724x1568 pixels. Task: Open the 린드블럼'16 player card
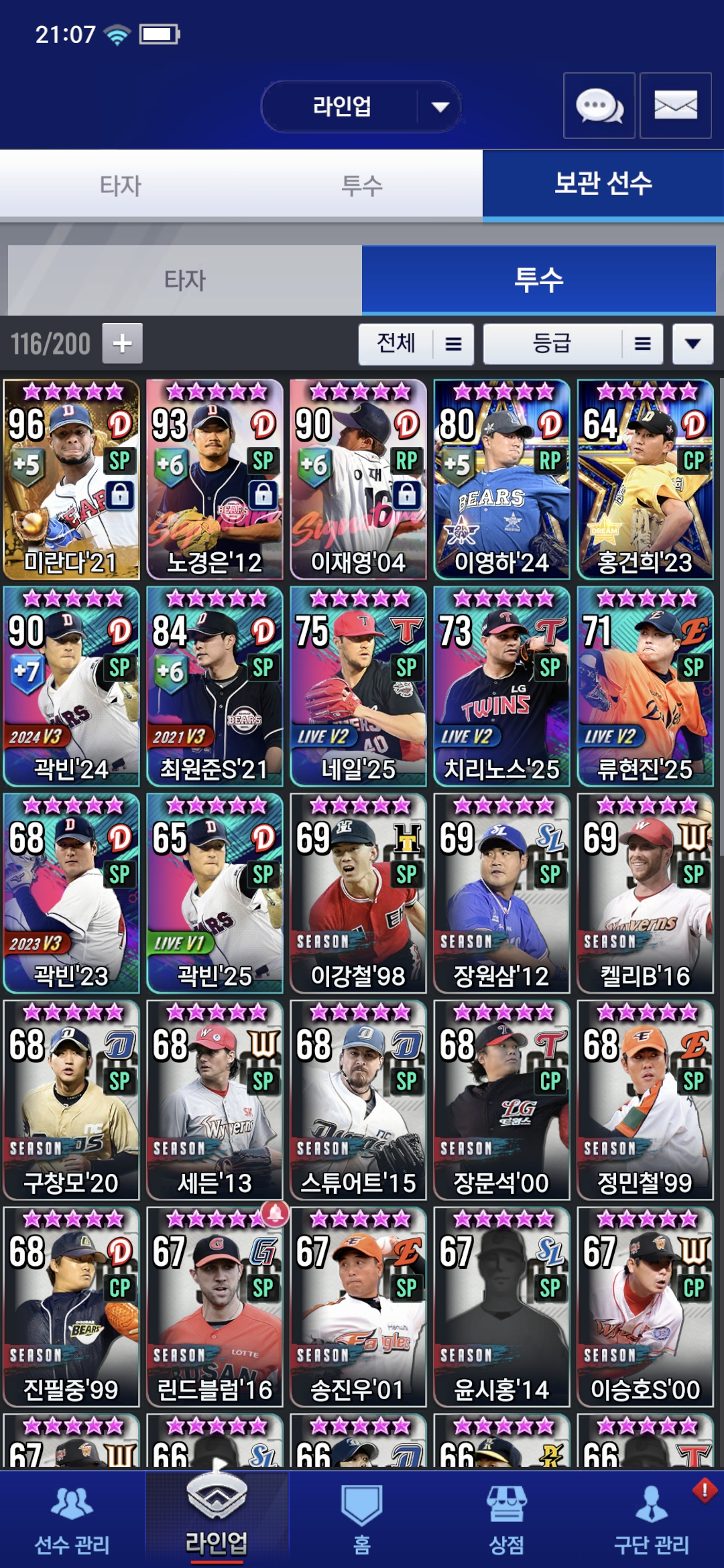point(215,1307)
